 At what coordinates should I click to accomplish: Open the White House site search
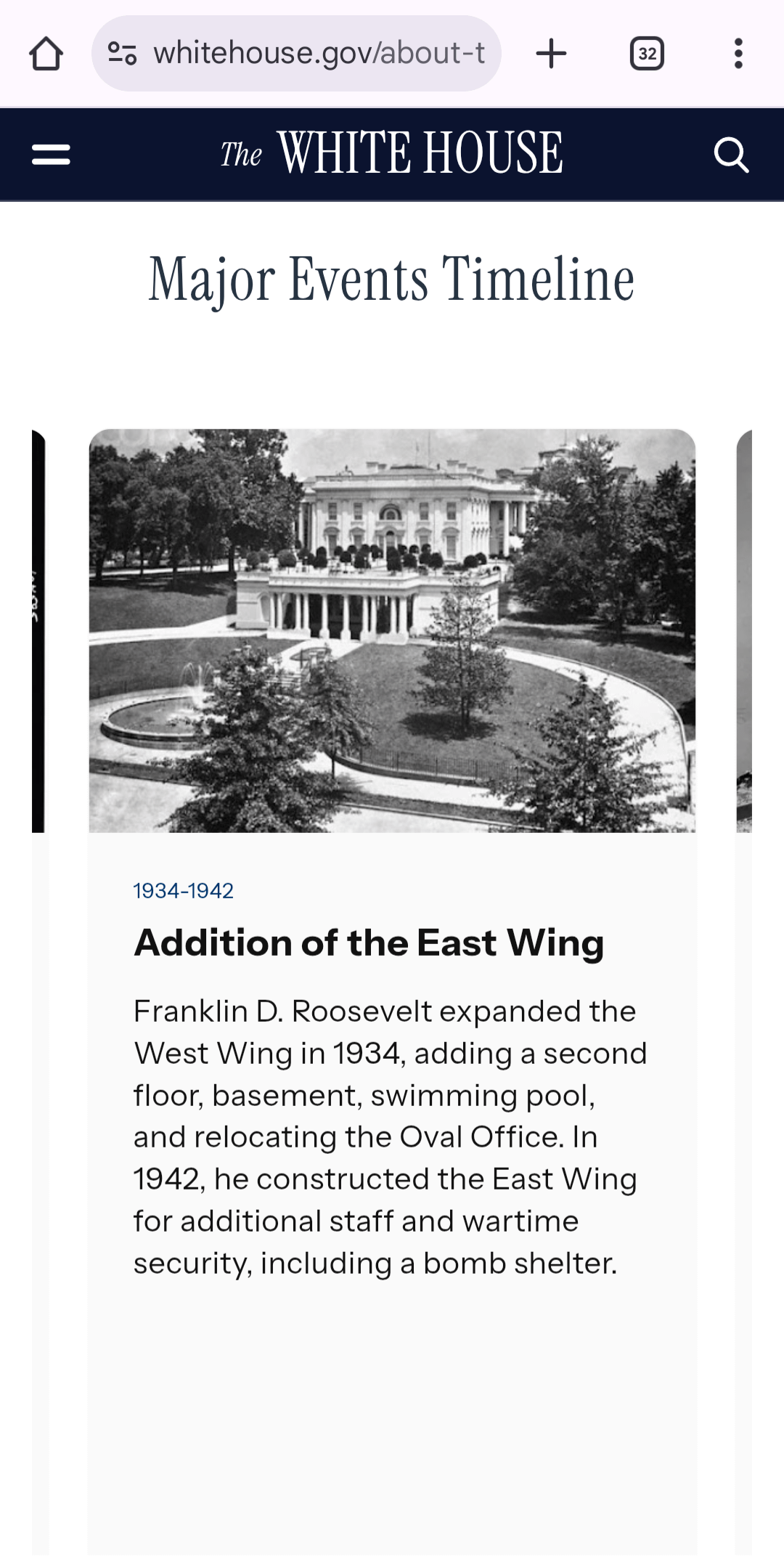click(730, 155)
